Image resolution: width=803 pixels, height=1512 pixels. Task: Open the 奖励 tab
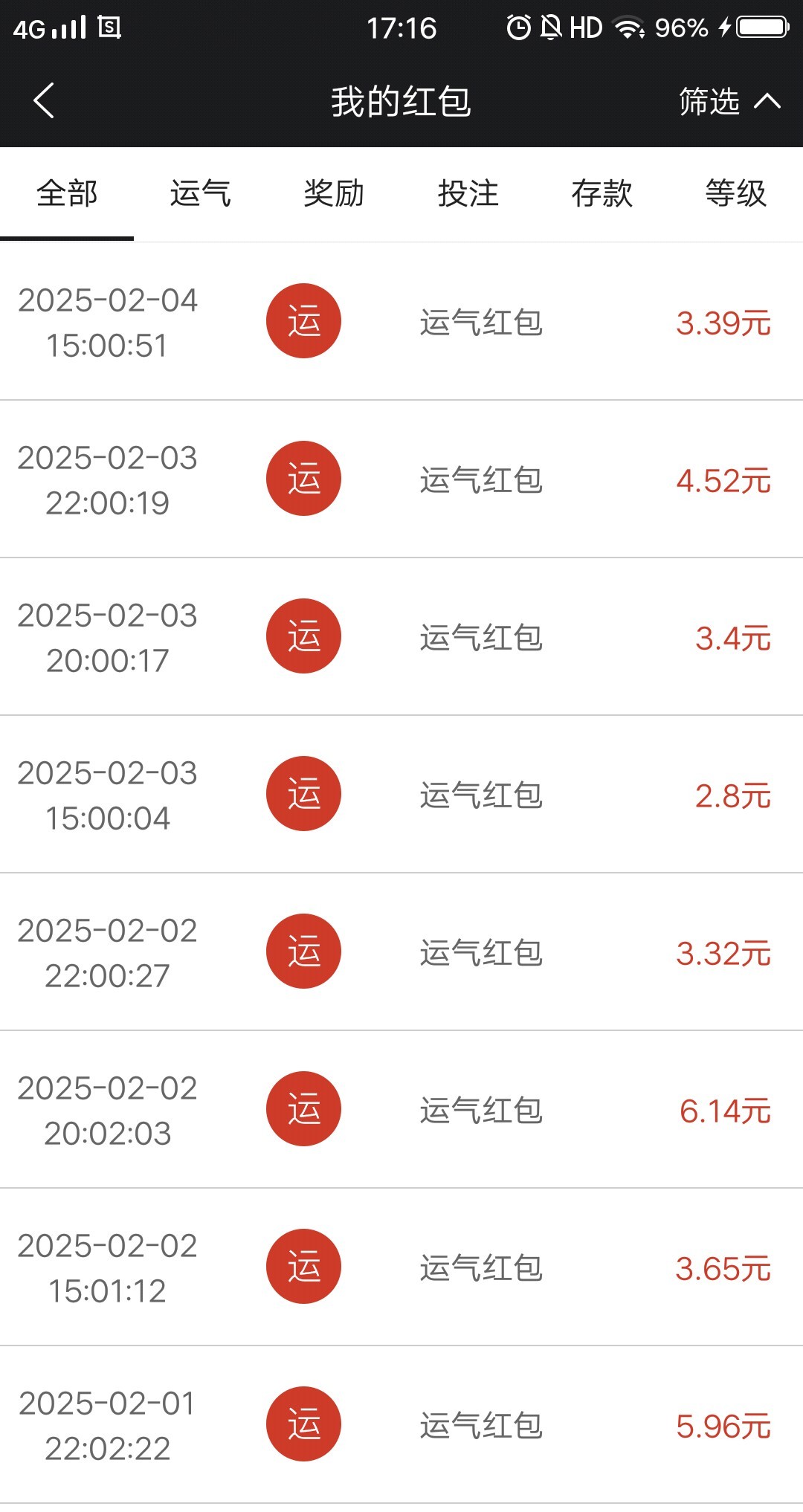coord(334,193)
